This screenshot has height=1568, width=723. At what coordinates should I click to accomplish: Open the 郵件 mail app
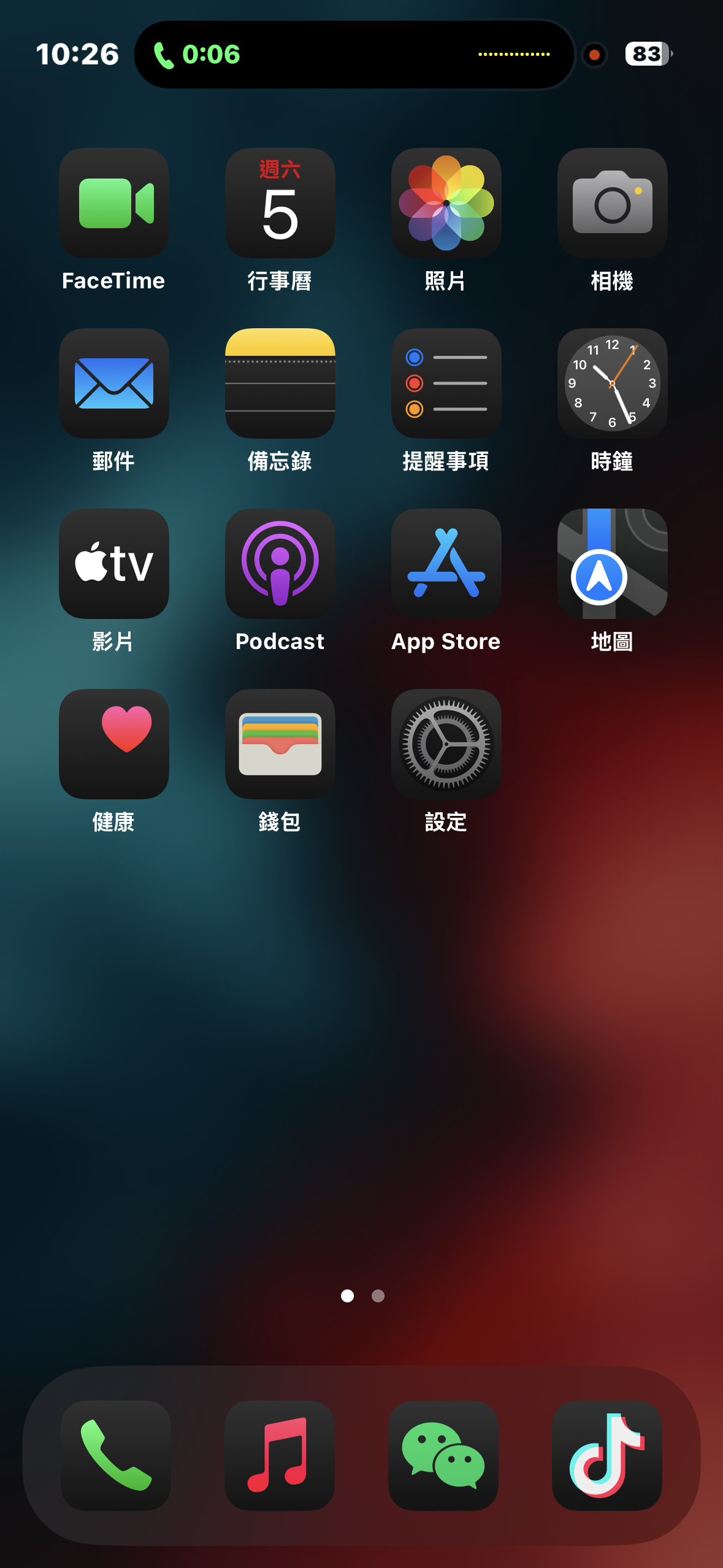pyautogui.click(x=114, y=383)
